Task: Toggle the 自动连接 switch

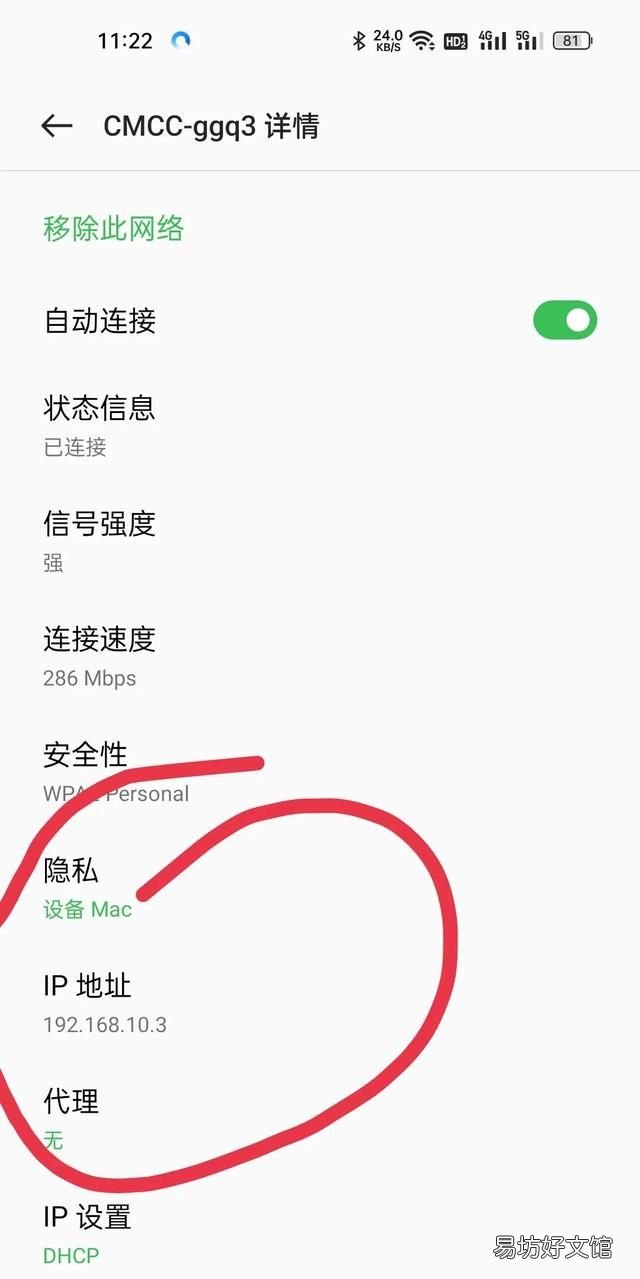Action: [565, 321]
